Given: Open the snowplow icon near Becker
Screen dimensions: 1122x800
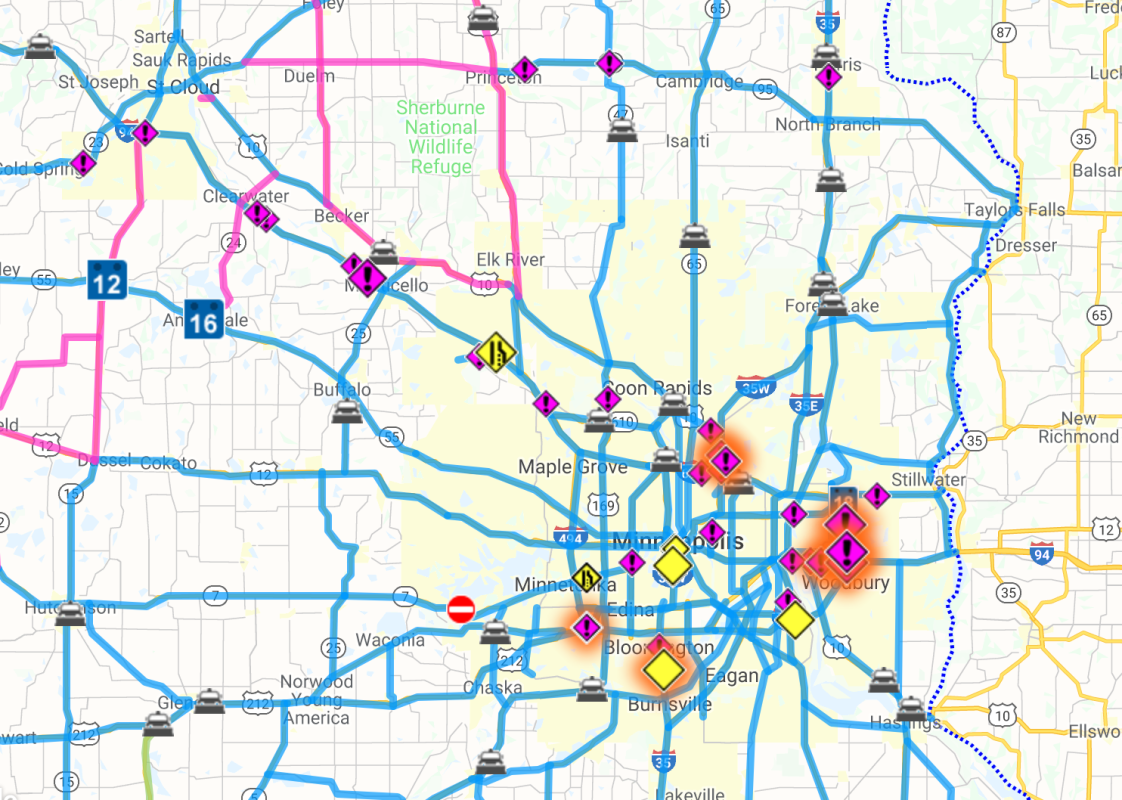Looking at the screenshot, I should [x=383, y=251].
